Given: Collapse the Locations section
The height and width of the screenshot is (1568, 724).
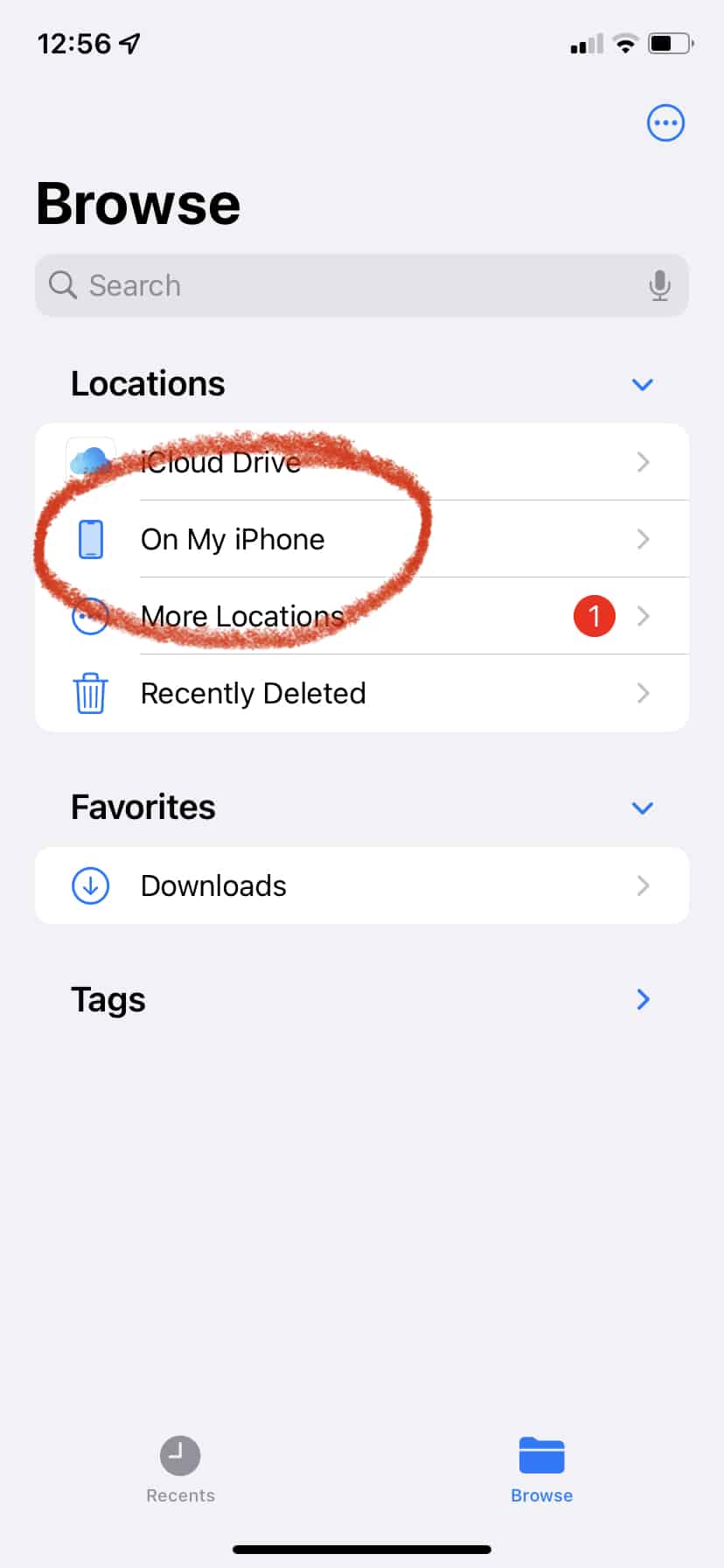Looking at the screenshot, I should coord(643,385).
